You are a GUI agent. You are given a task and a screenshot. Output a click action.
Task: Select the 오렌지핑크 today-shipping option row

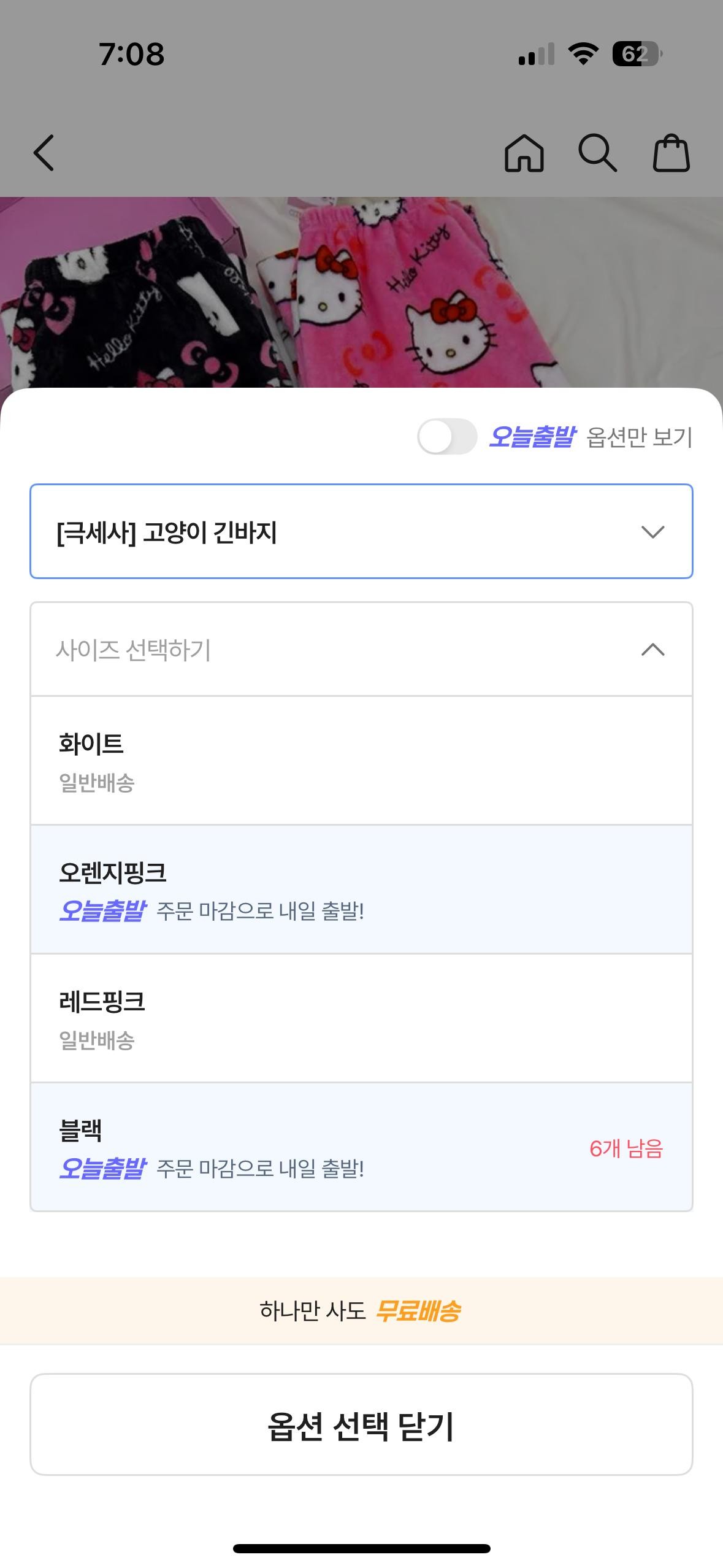[362, 889]
